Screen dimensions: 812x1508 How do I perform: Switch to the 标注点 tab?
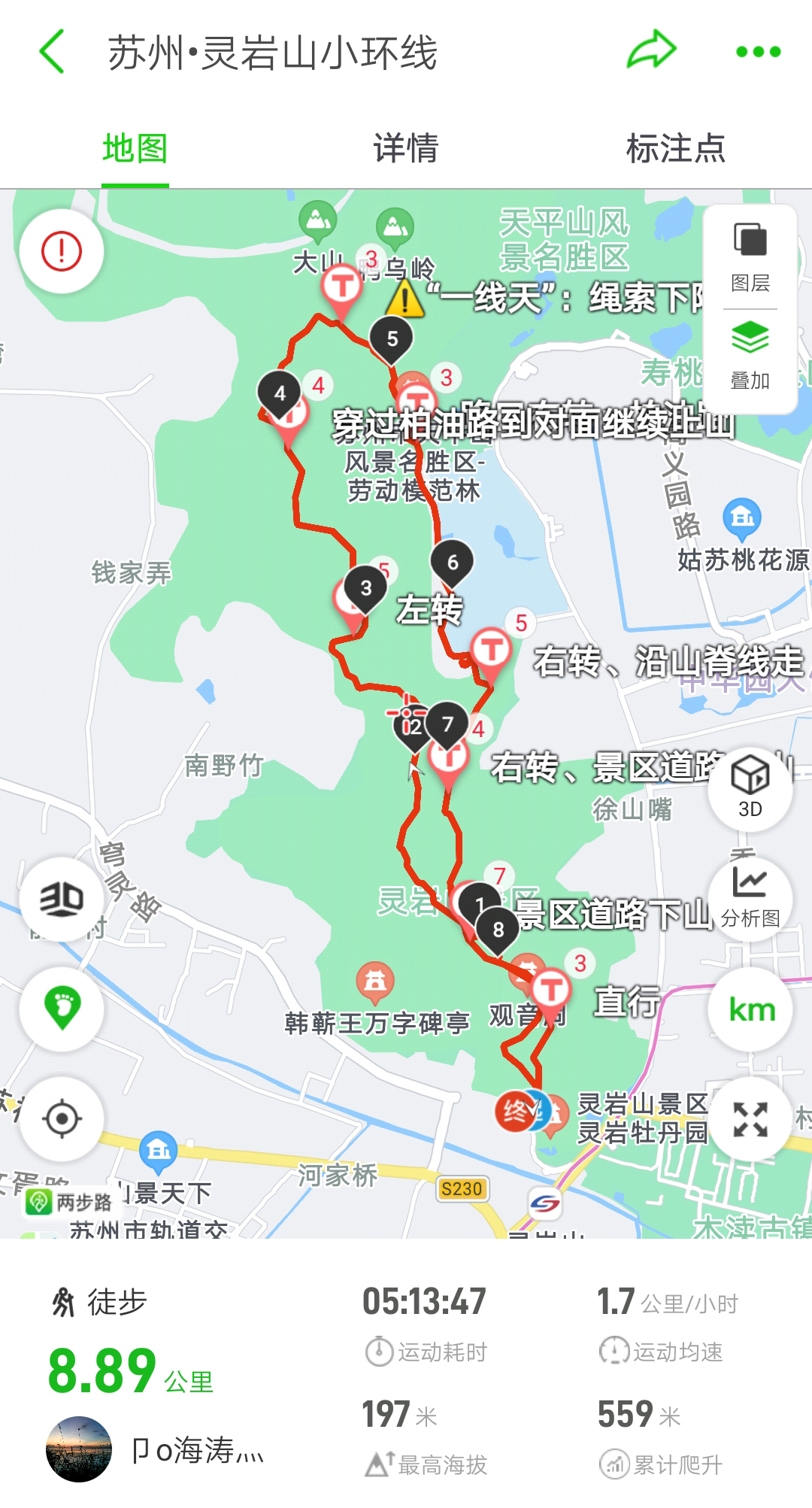675,148
